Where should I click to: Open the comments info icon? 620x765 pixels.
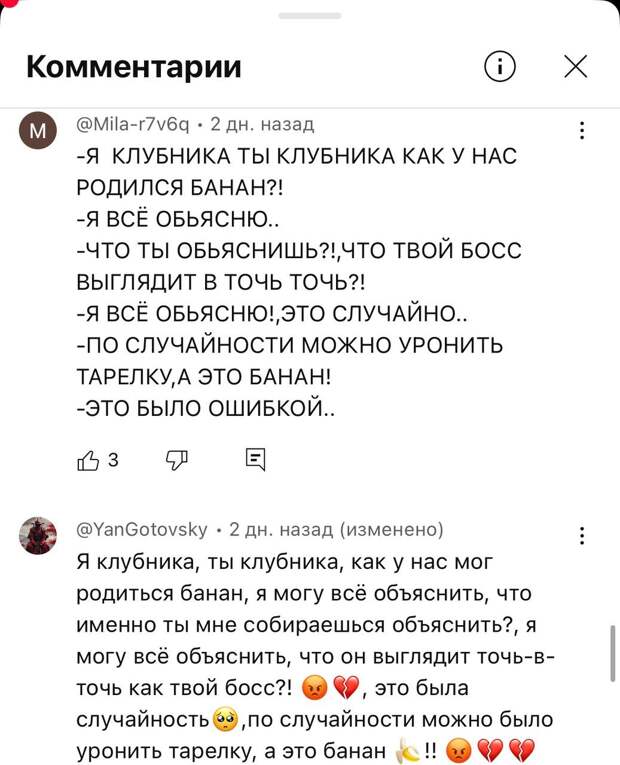(x=500, y=66)
